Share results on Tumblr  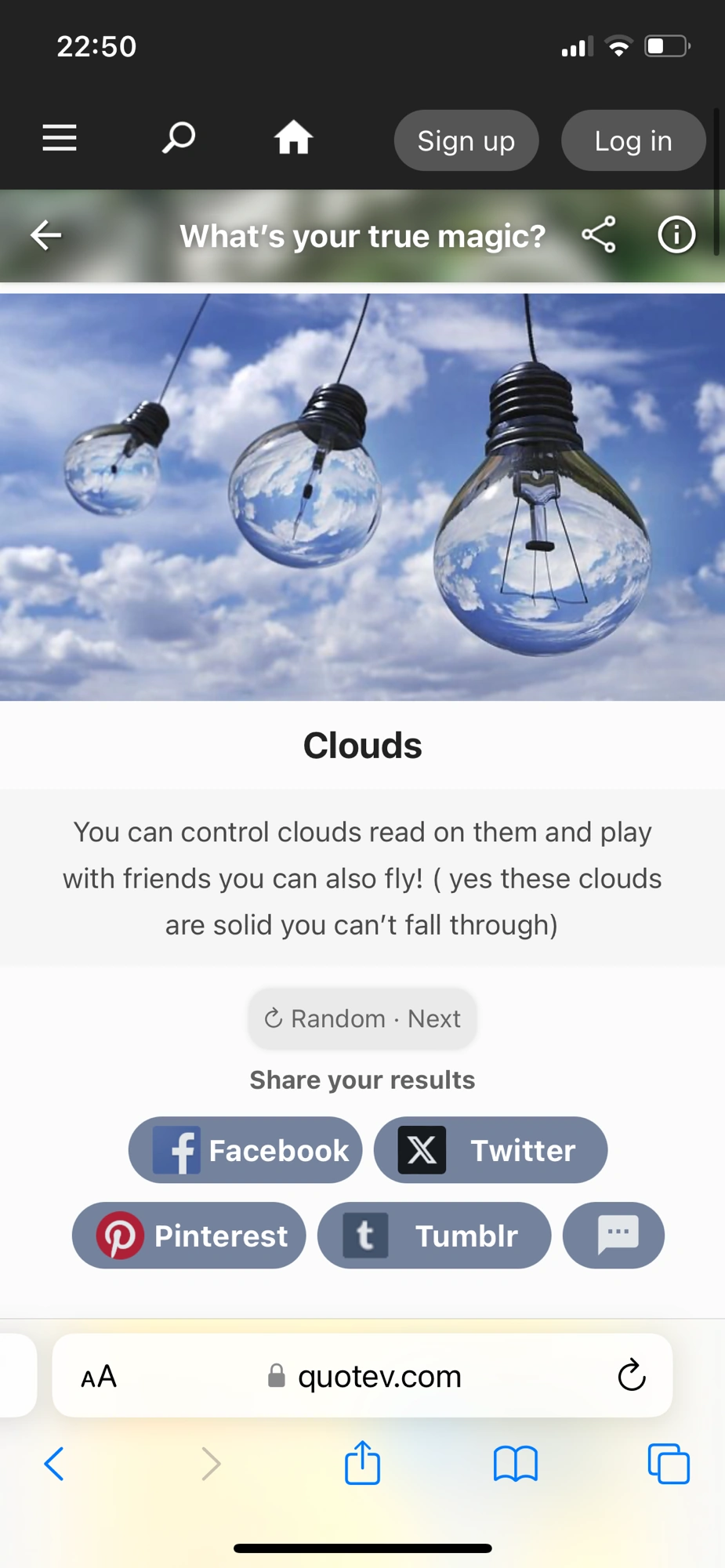(433, 1236)
